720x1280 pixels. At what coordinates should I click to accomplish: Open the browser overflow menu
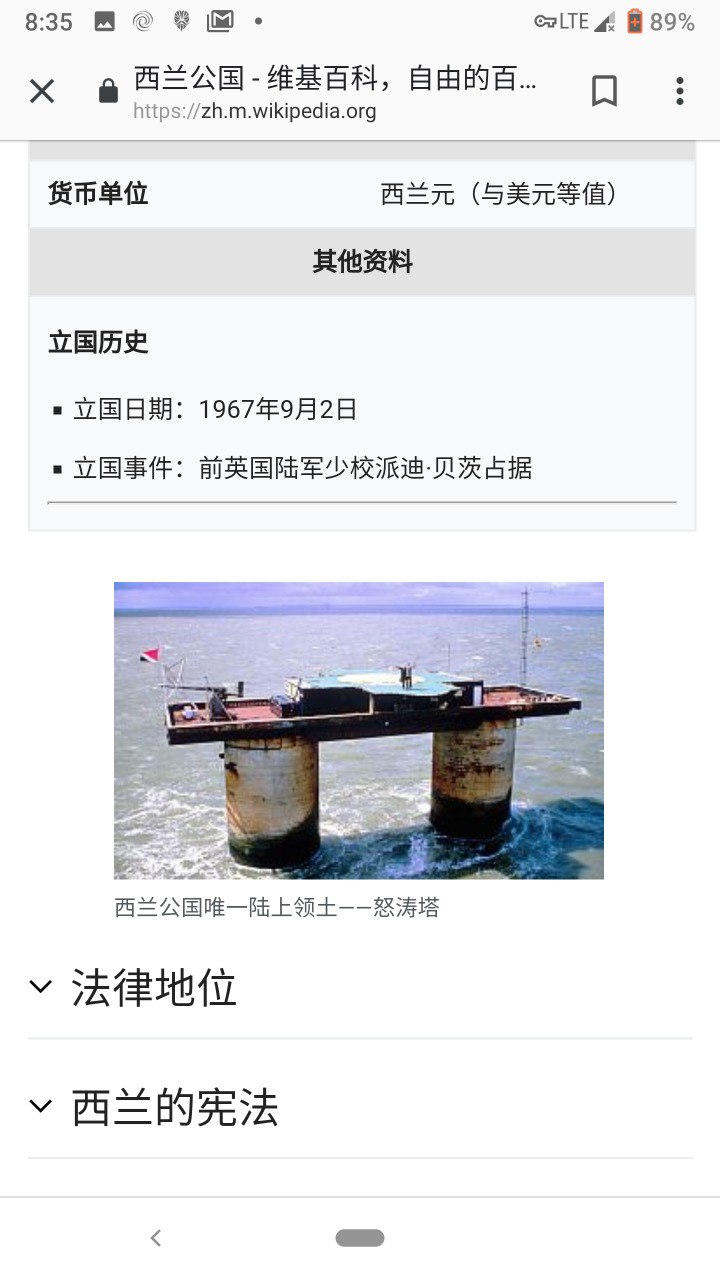click(x=679, y=91)
